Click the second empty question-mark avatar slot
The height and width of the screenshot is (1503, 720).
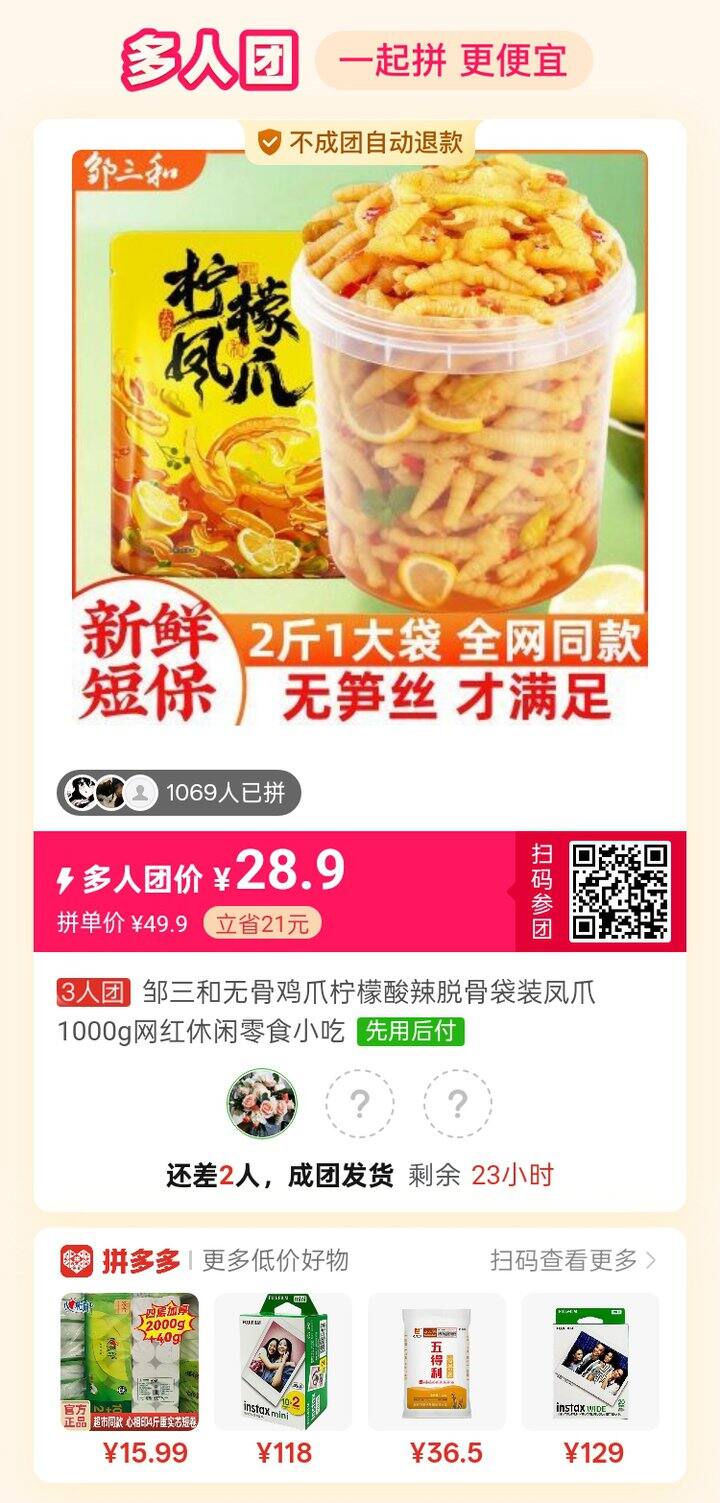point(457,1104)
